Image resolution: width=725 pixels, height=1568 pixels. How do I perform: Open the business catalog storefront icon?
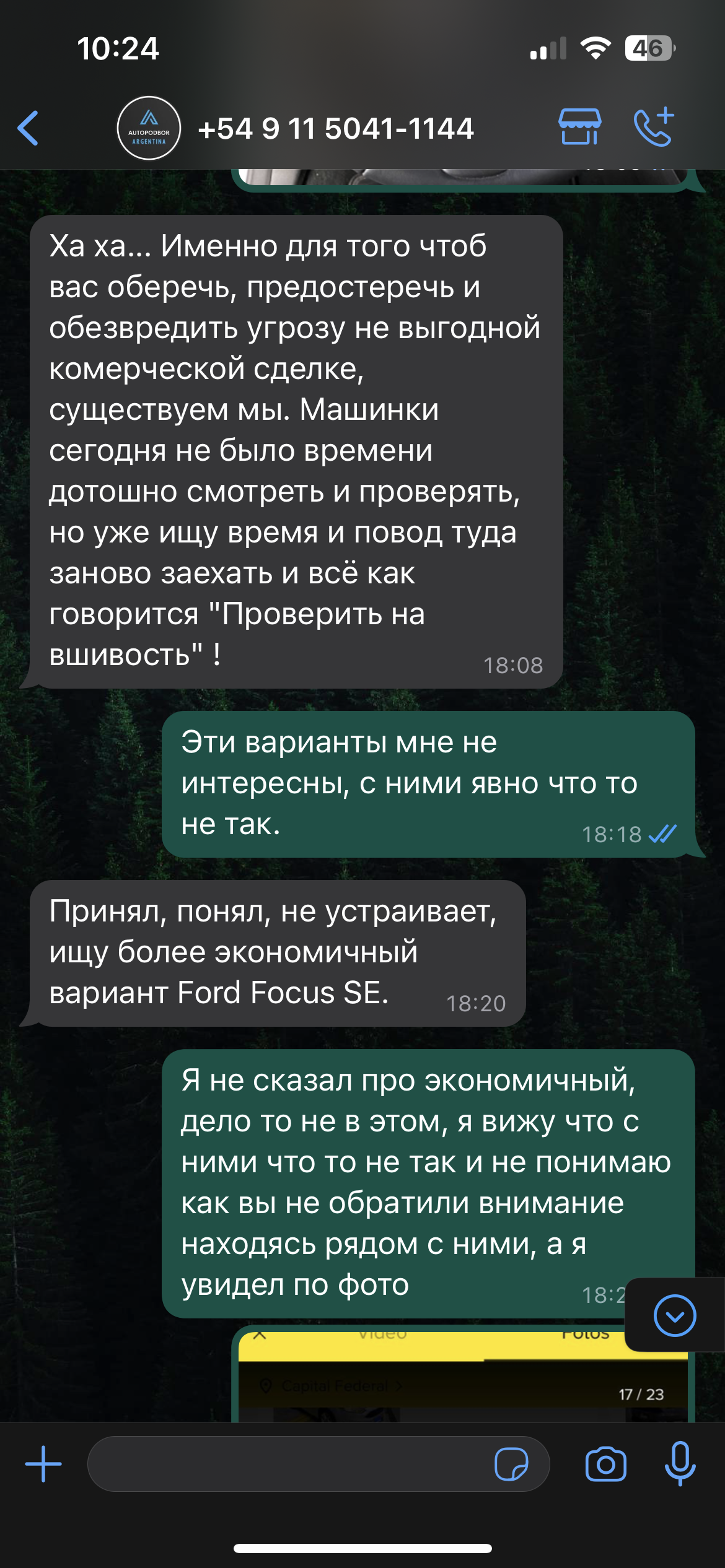pyautogui.click(x=579, y=127)
